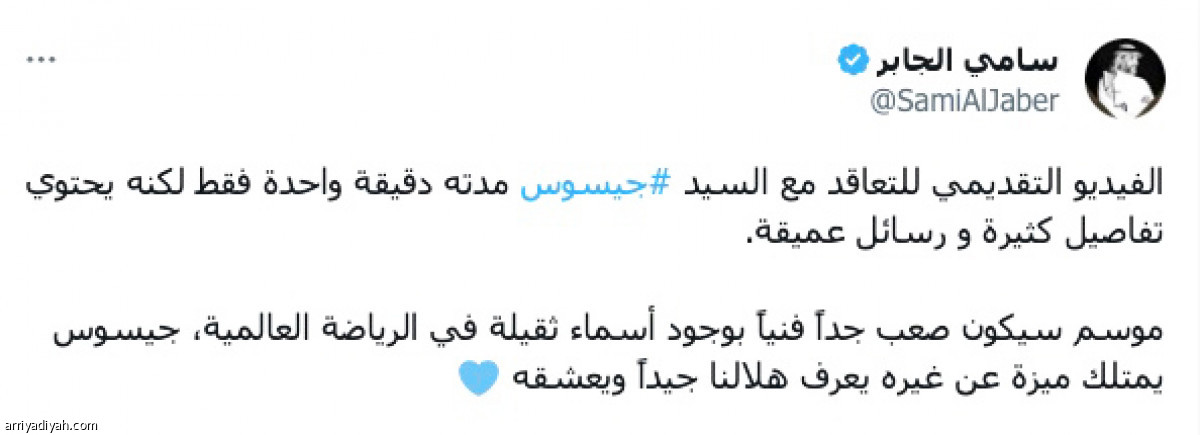The image size is (1200, 435).
Task: Open the tweet's overflow menu
Action: pyautogui.click(x=42, y=62)
